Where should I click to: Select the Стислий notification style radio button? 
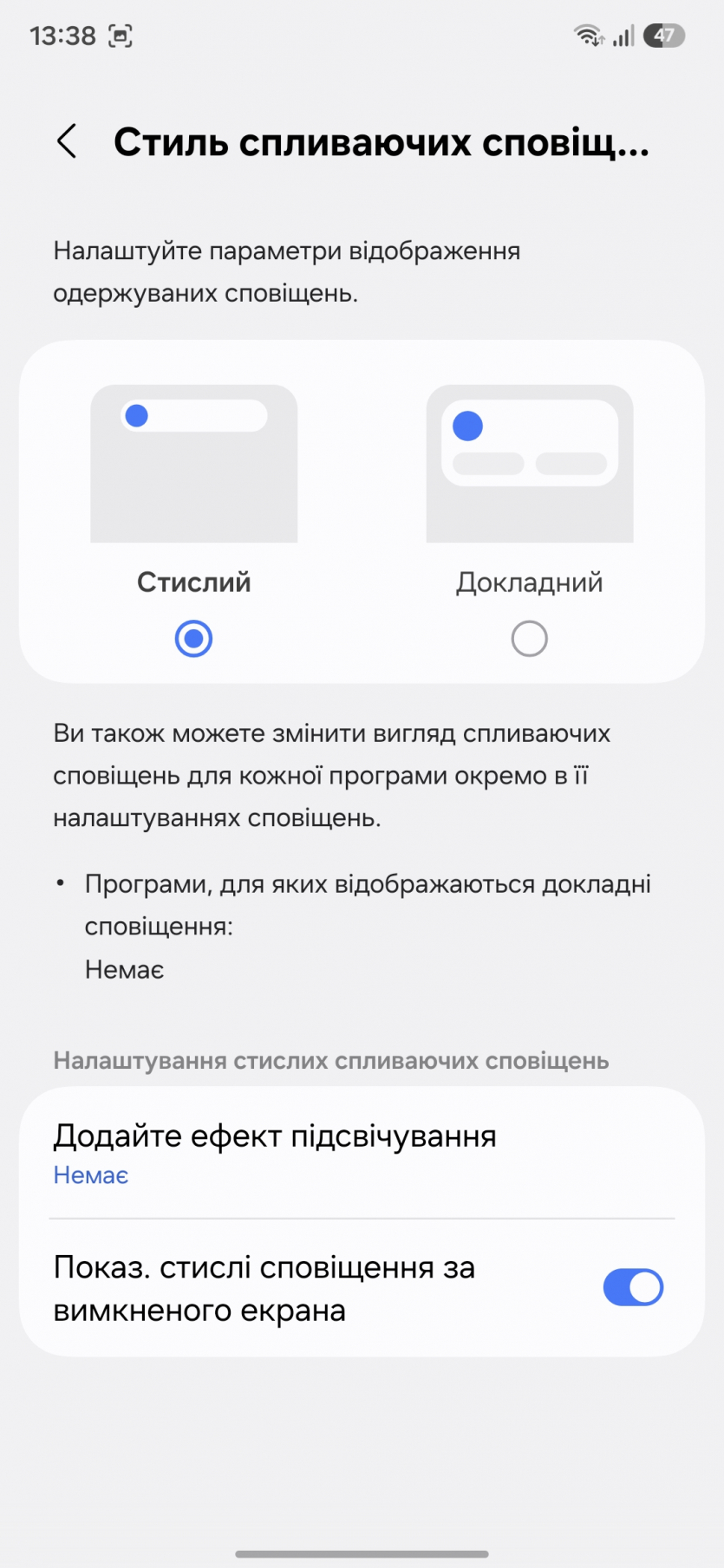pyautogui.click(x=193, y=639)
